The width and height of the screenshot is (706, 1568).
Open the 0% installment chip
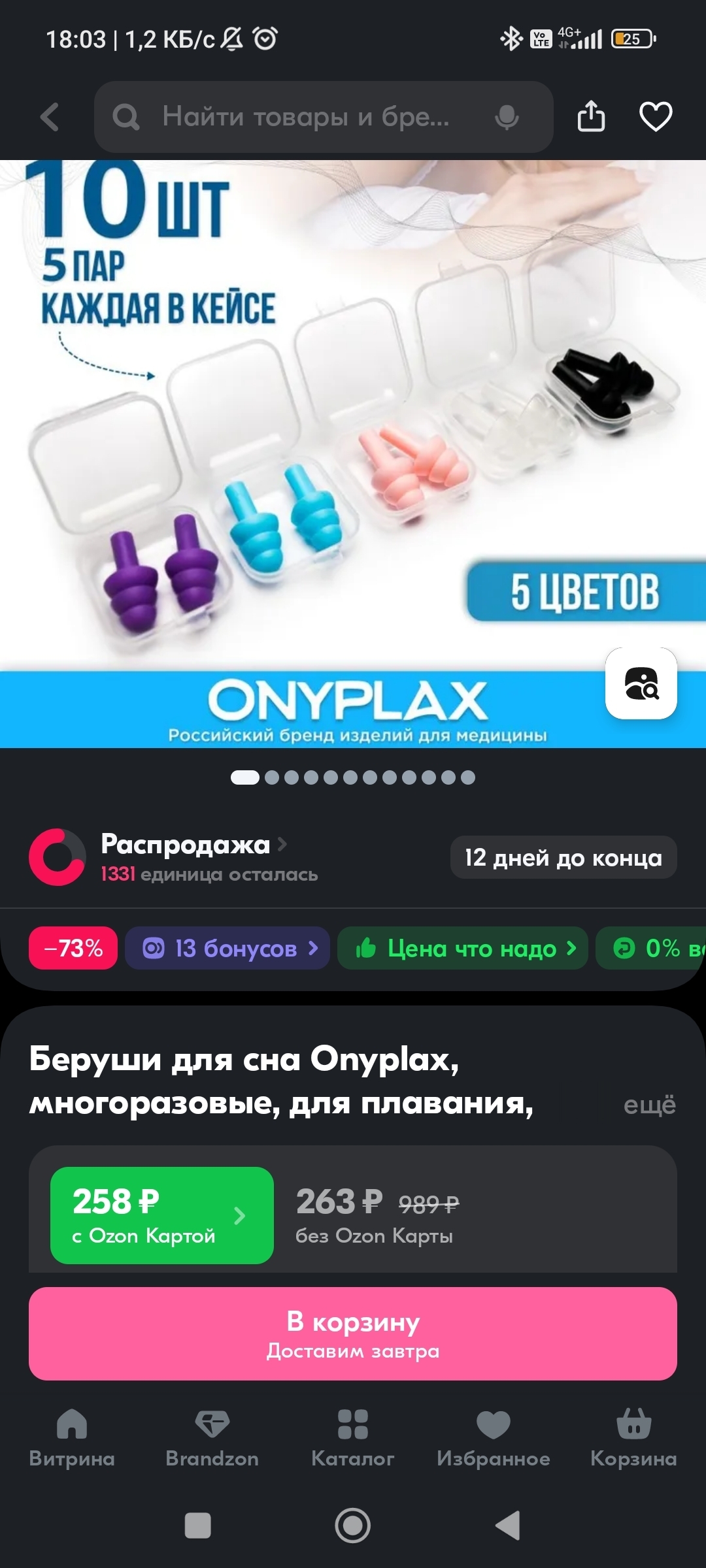654,948
